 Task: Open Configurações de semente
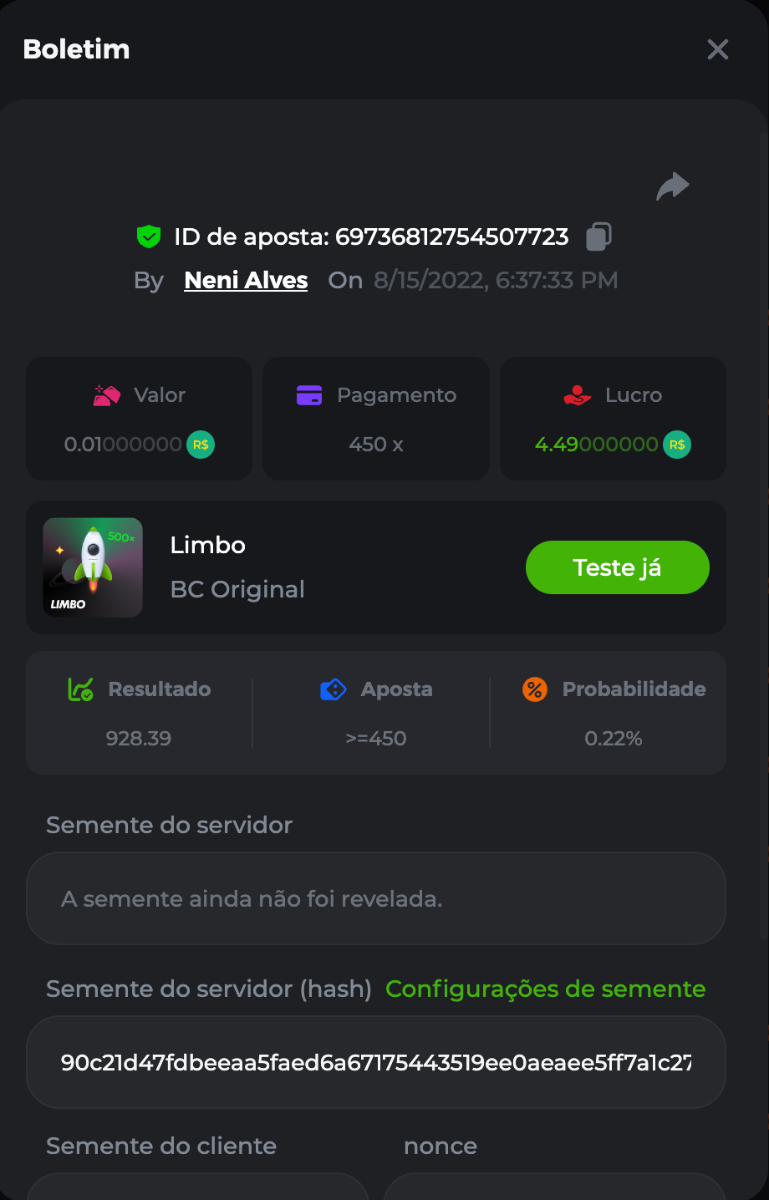[x=545, y=989]
